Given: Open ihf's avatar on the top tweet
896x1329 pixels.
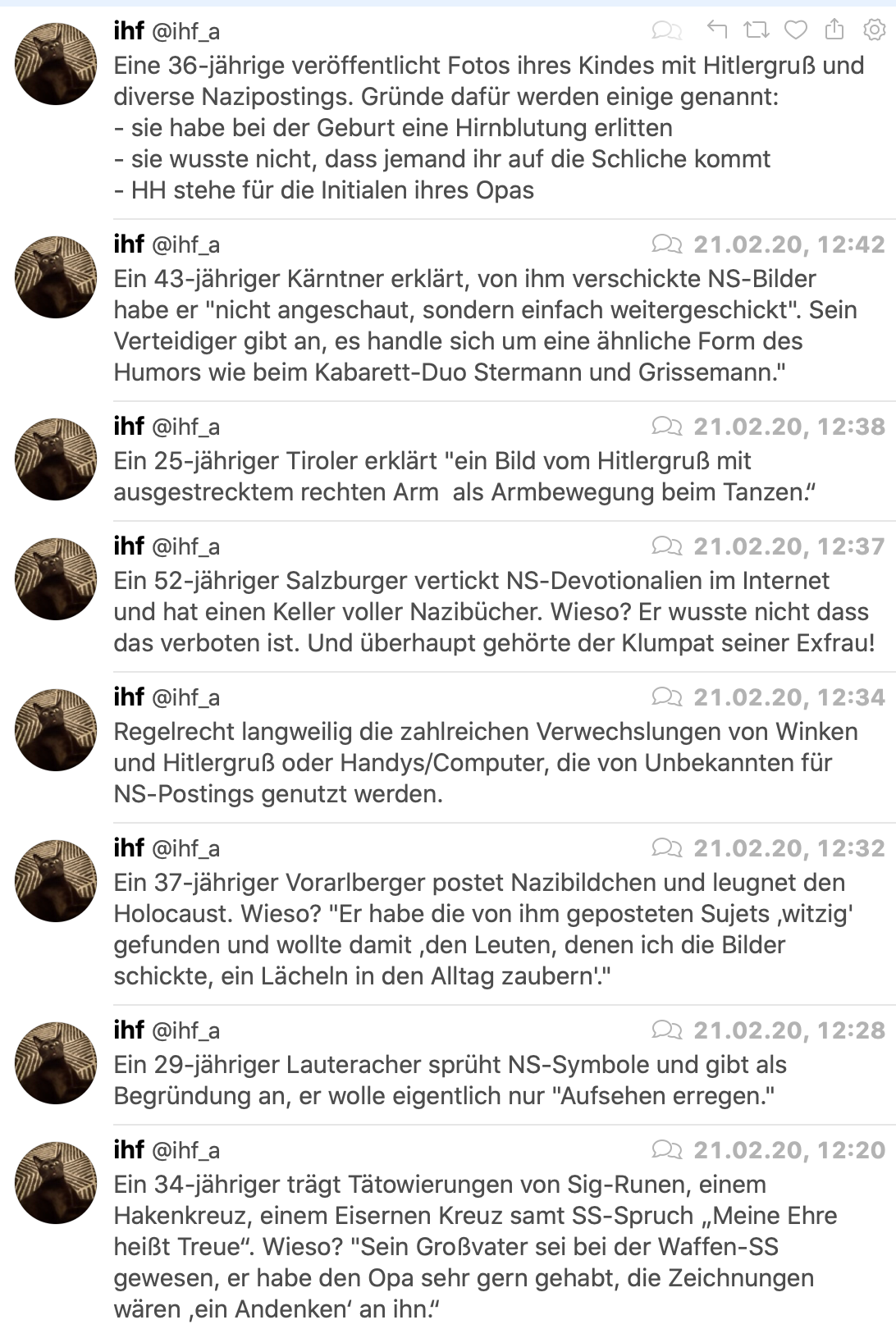Looking at the screenshot, I should coord(56,64).
